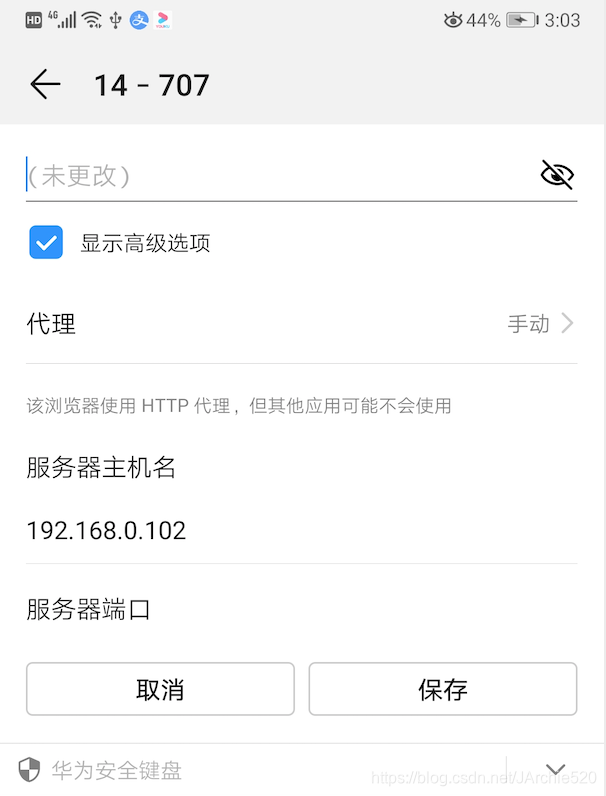Image resolution: width=606 pixels, height=796 pixels.
Task: Focus the password field showing (未更改)
Action: click(x=270, y=176)
